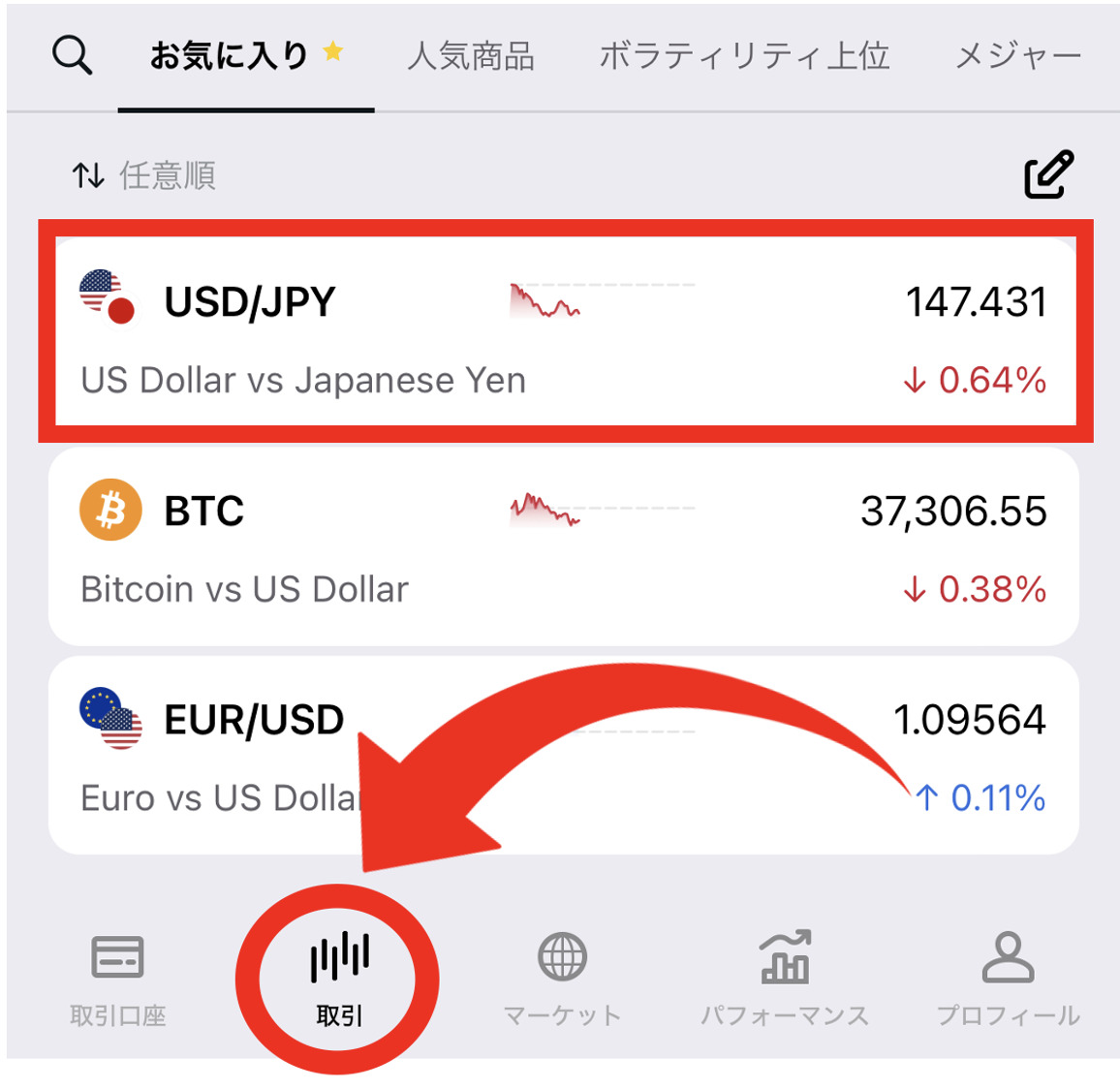Change the 任意順 sort order

click(x=143, y=175)
